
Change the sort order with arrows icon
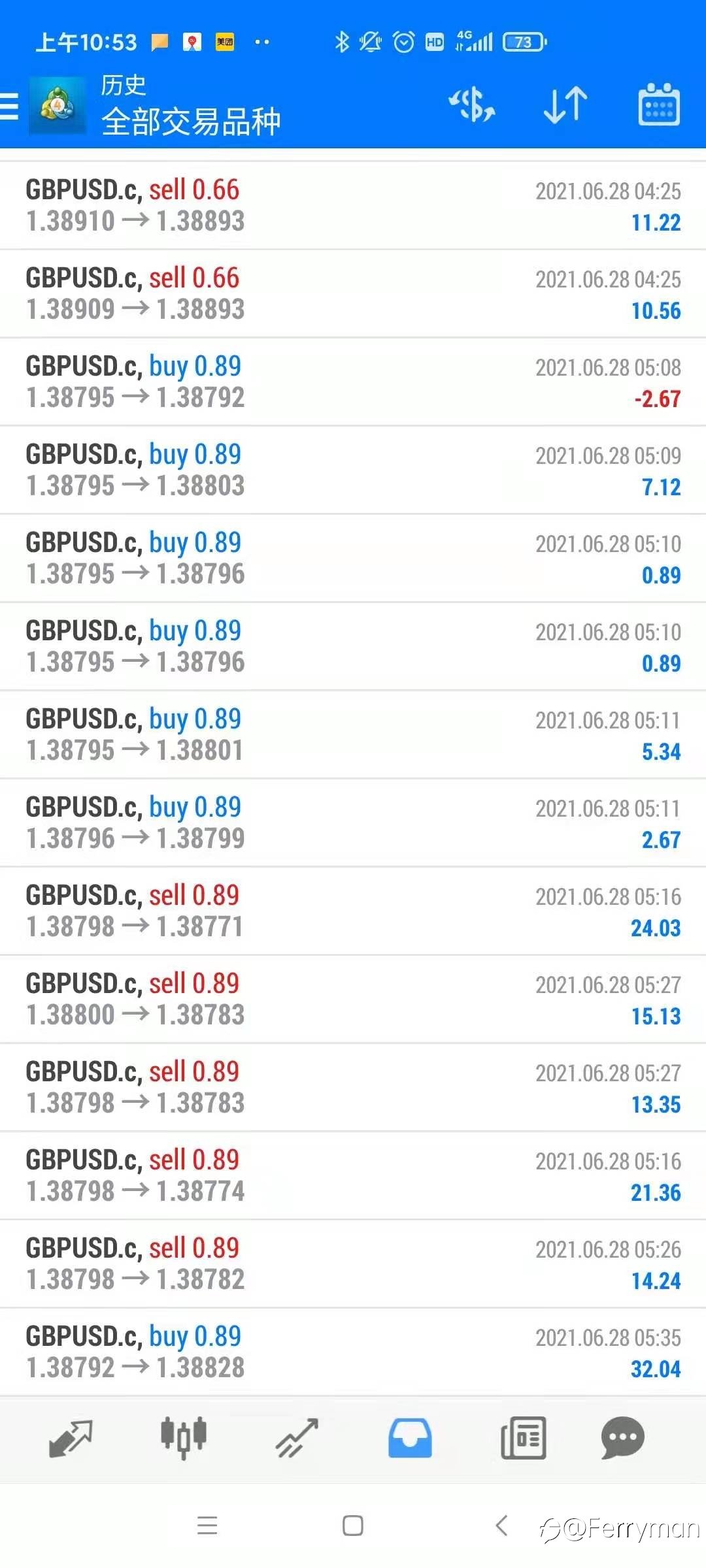click(x=565, y=105)
